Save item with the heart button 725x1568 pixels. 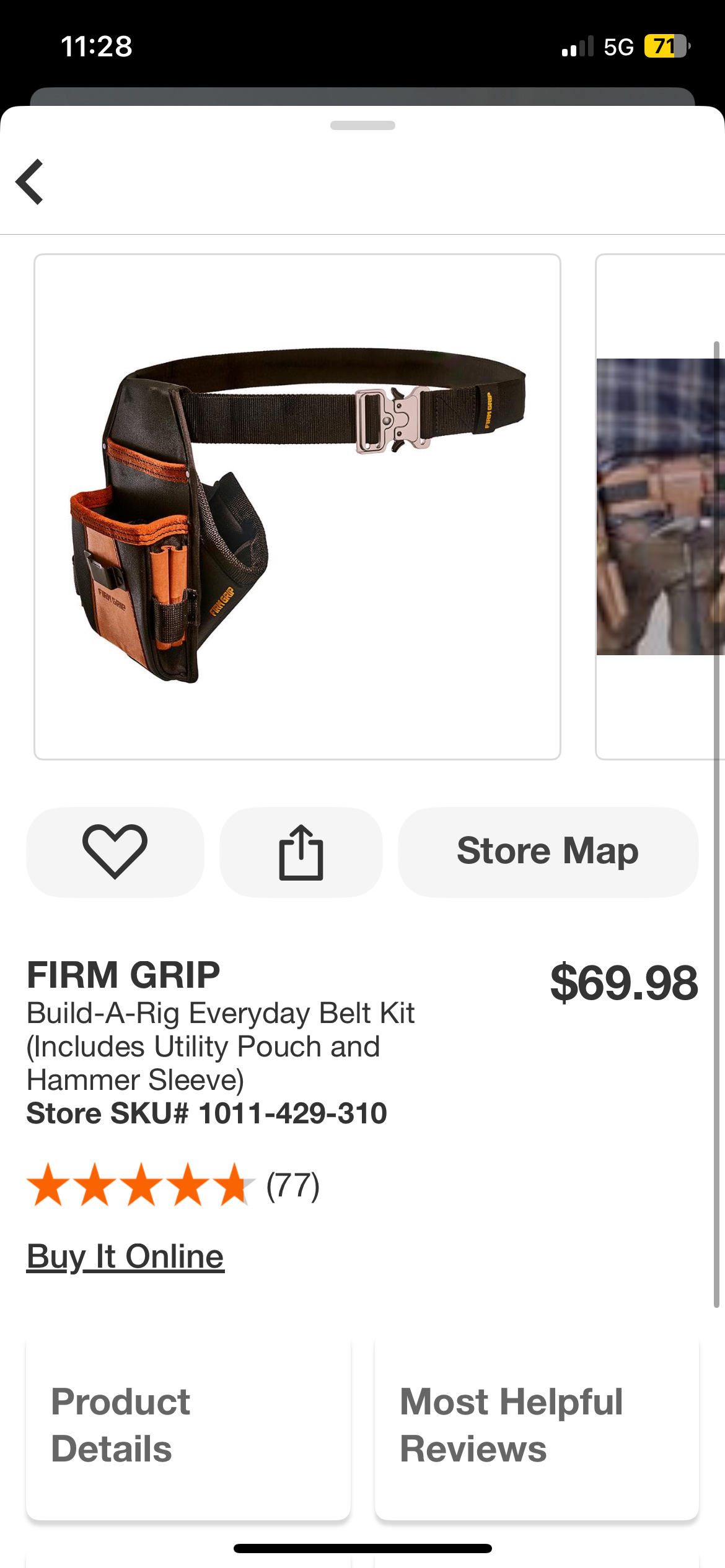pos(115,852)
